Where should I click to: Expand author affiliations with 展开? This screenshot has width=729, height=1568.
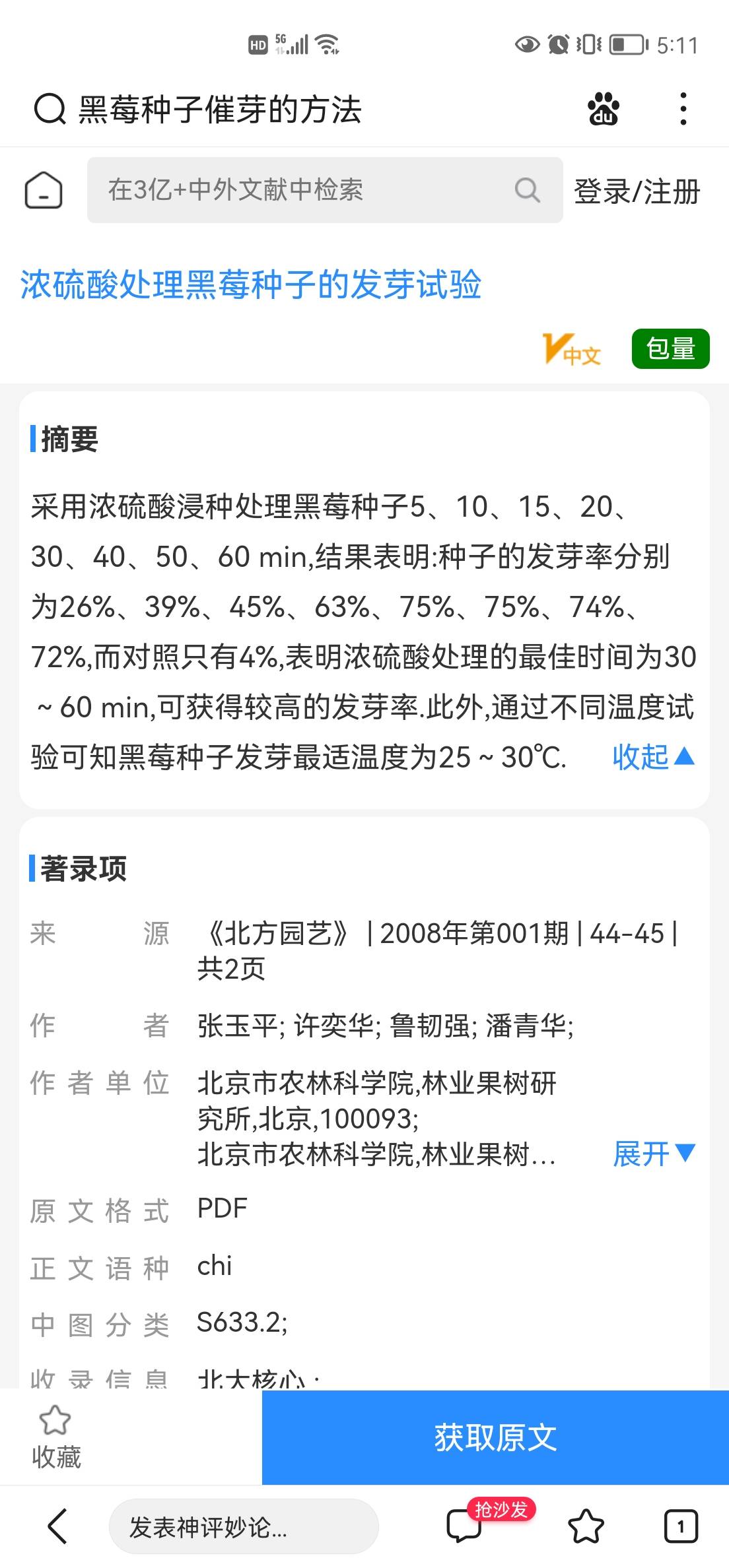654,1154
